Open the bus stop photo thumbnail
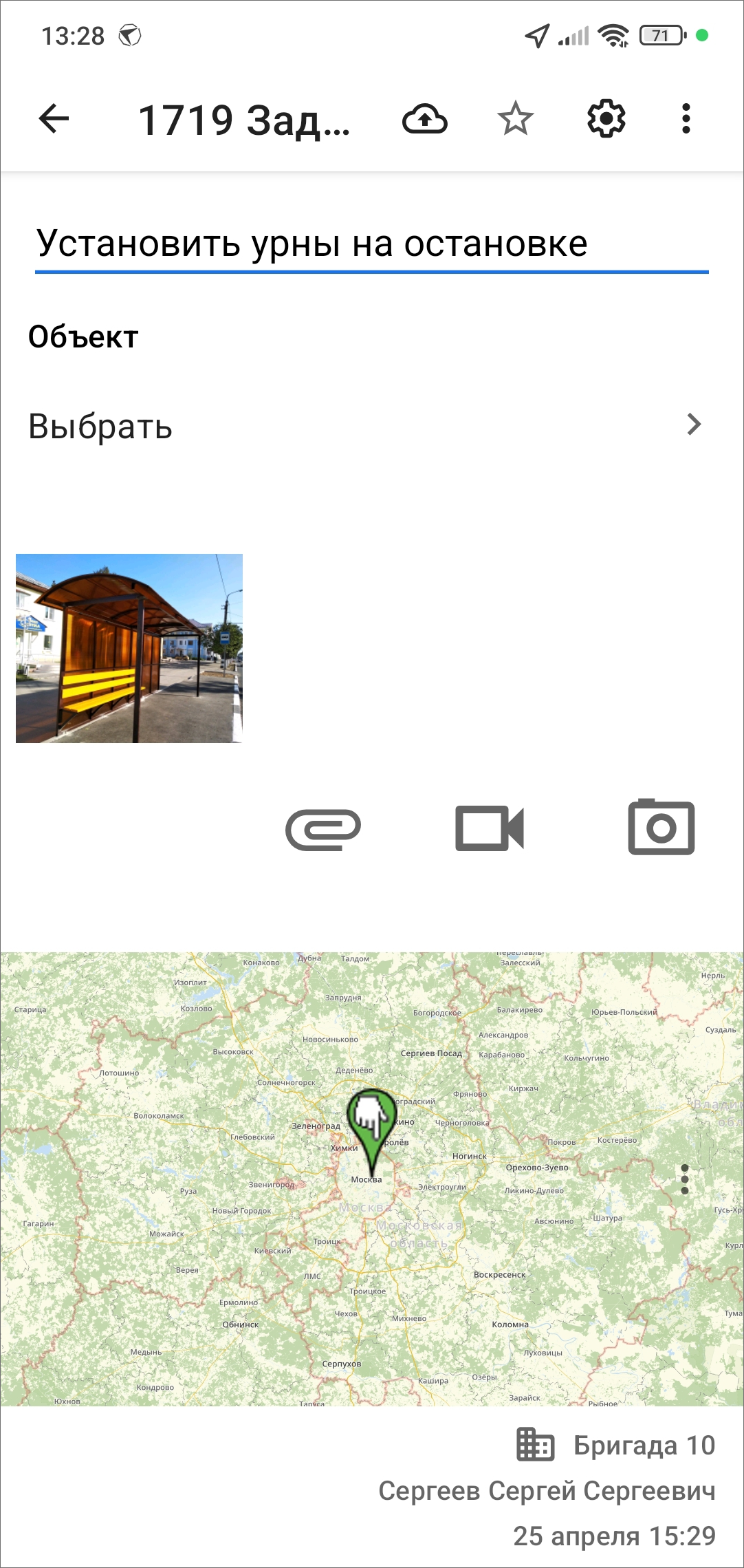 [x=129, y=648]
